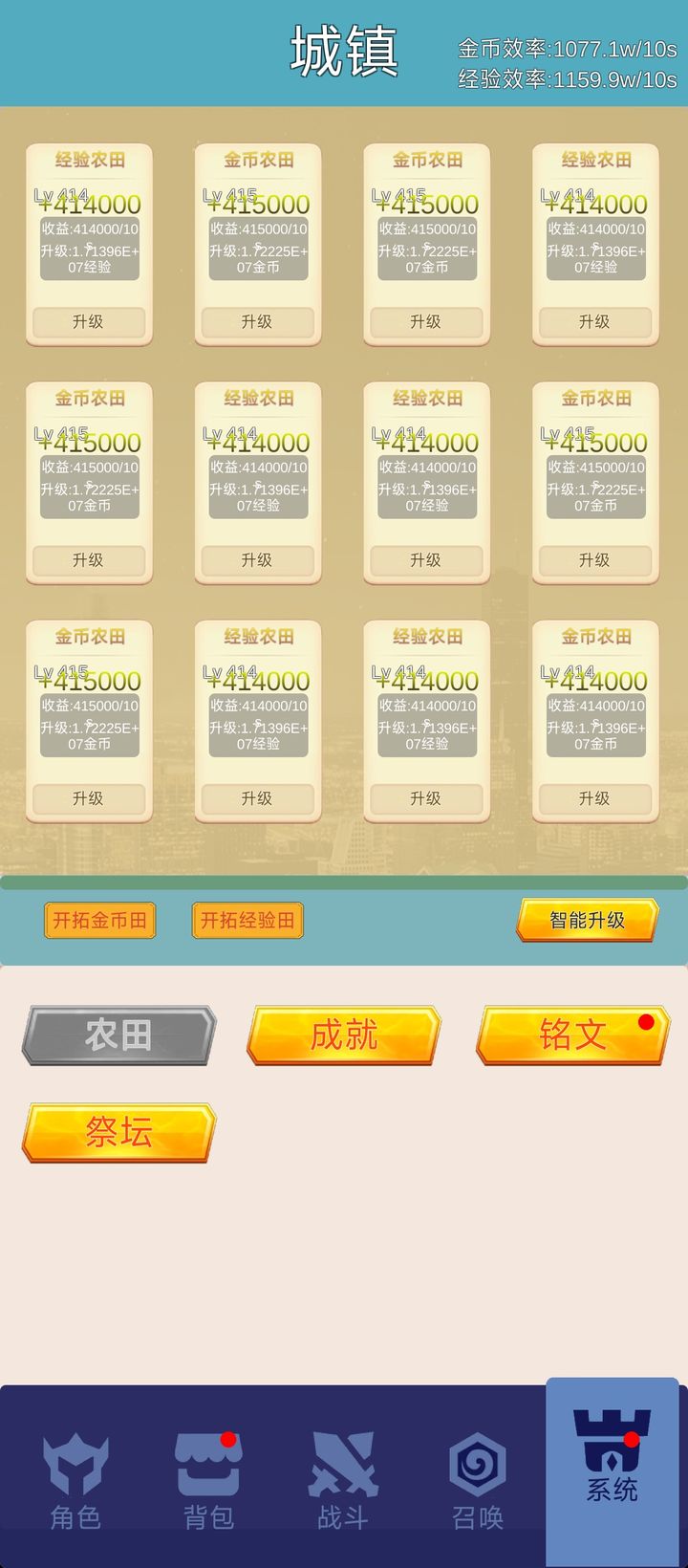Upgrade the Lv 415 金币农田 in top row
The width and height of the screenshot is (688, 1568).
(257, 322)
